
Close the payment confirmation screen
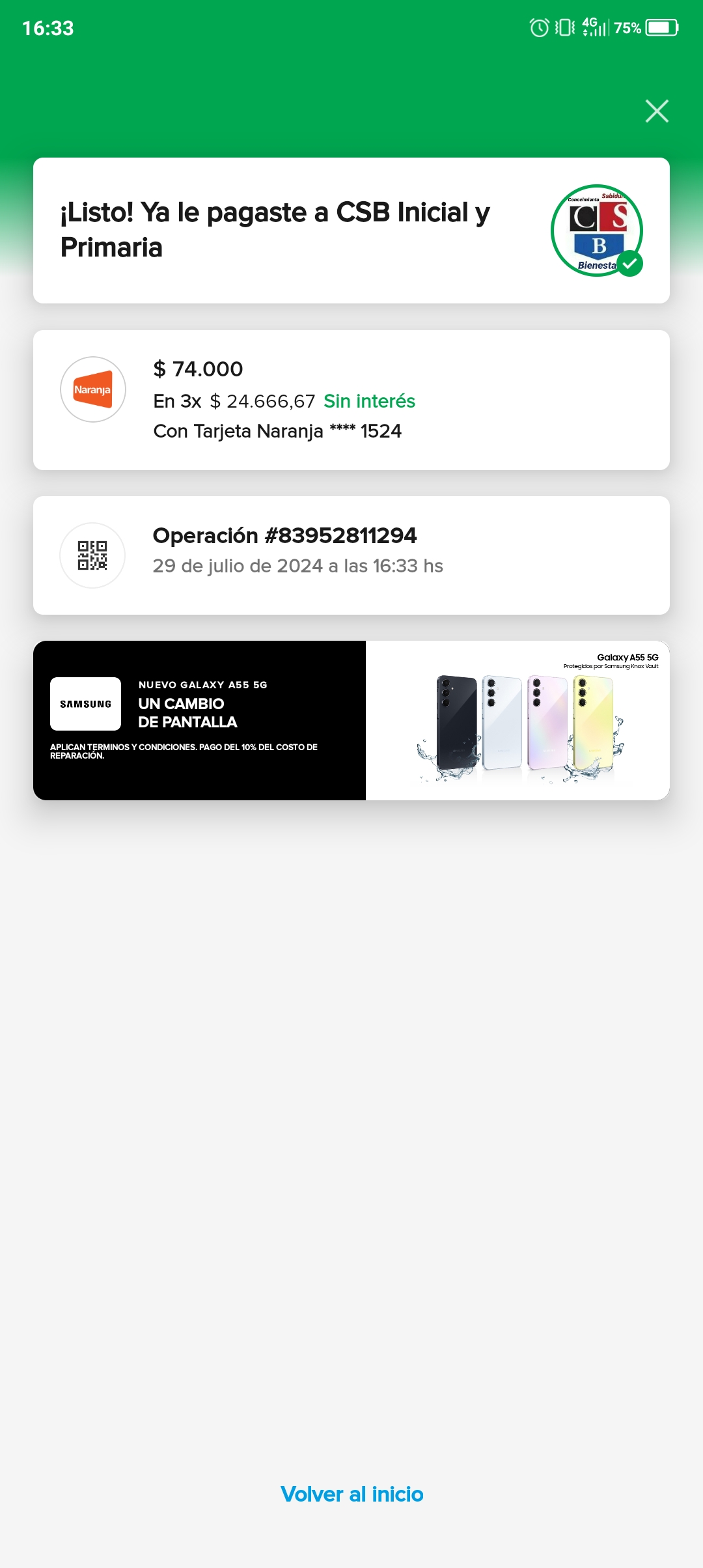pyautogui.click(x=657, y=111)
